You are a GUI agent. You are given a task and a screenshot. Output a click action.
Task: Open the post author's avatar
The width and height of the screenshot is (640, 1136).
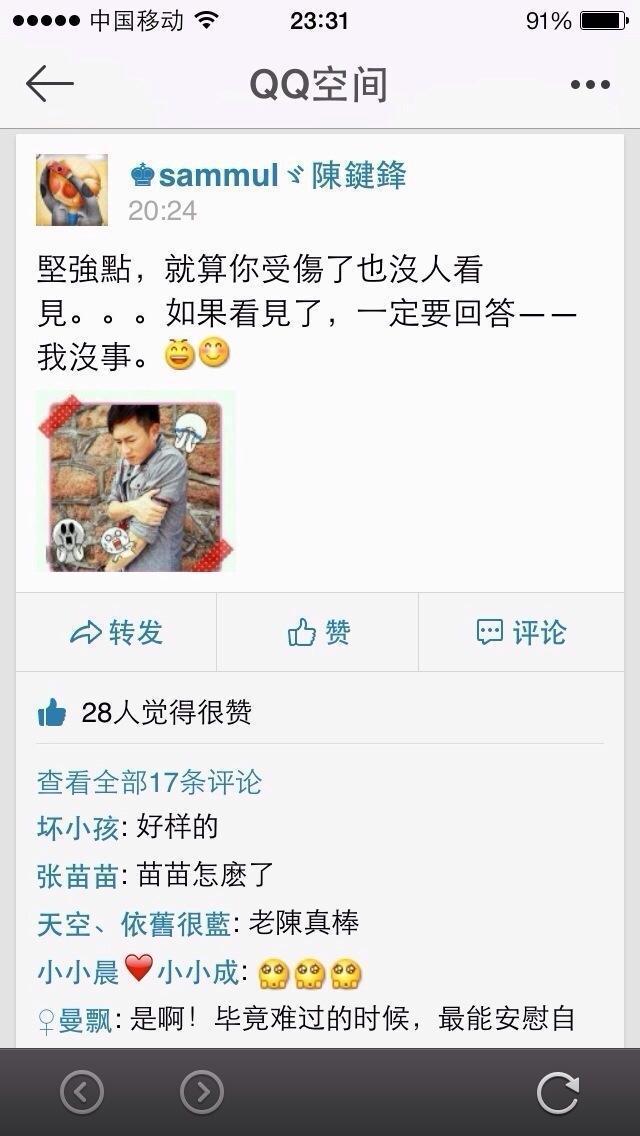pos(72,190)
